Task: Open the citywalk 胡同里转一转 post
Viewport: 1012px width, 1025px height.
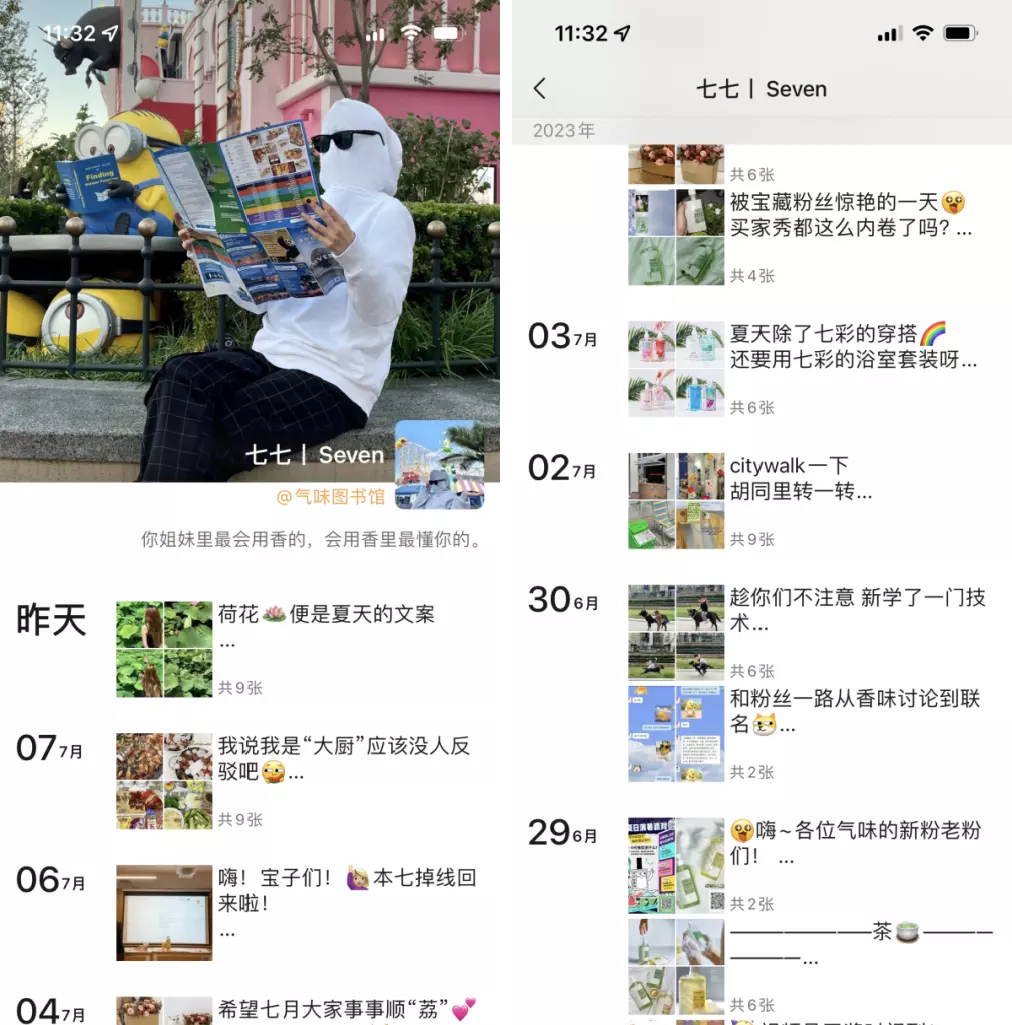Action: point(800,478)
